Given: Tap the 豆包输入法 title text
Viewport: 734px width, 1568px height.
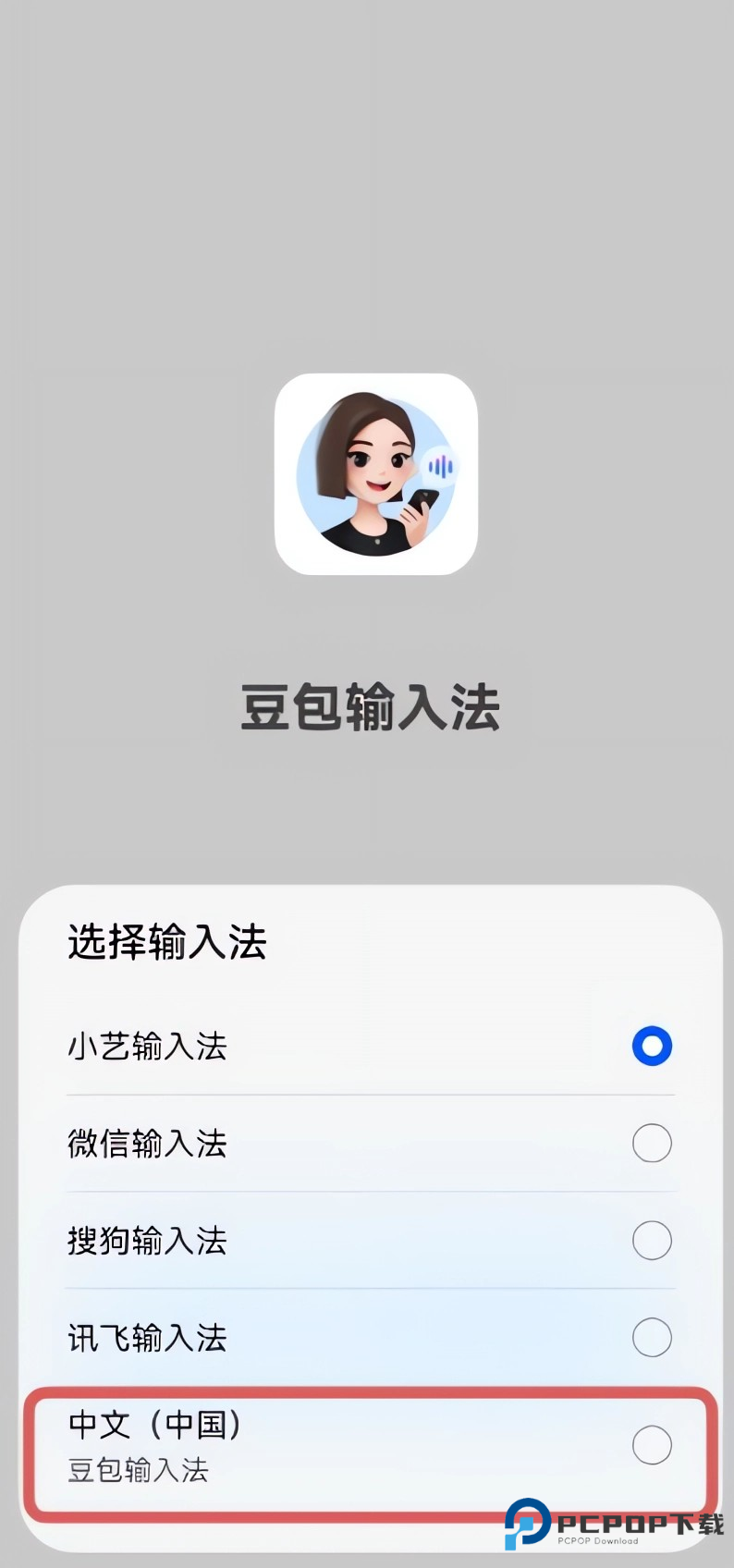Looking at the screenshot, I should coord(370,704).
